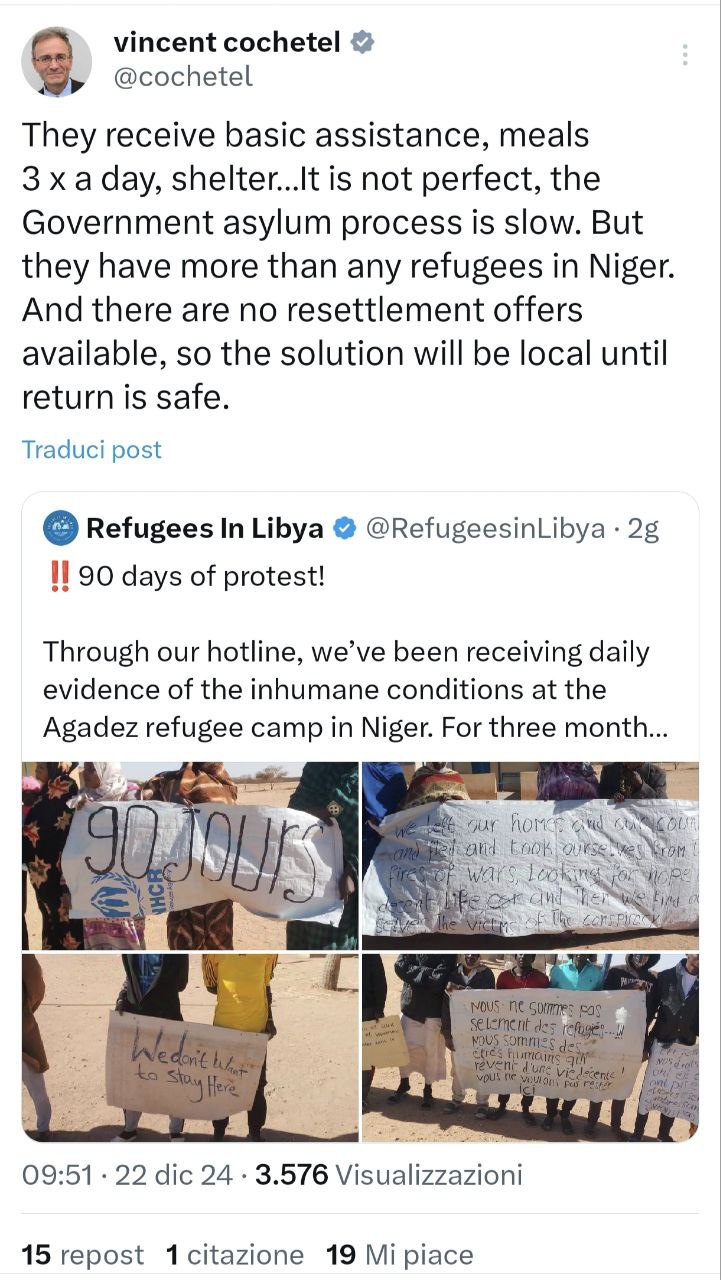
Task: See who gave the 19 Mi piace
Action: pyautogui.click(x=400, y=1255)
